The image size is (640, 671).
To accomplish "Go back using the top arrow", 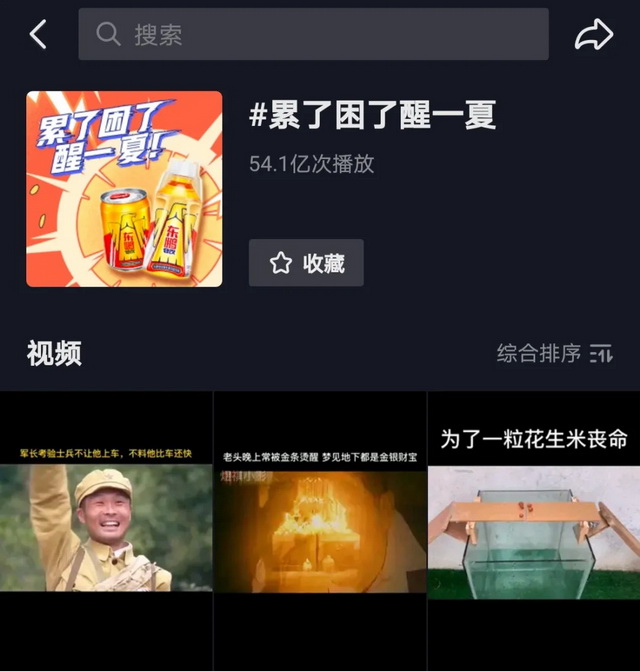I will (38, 35).
